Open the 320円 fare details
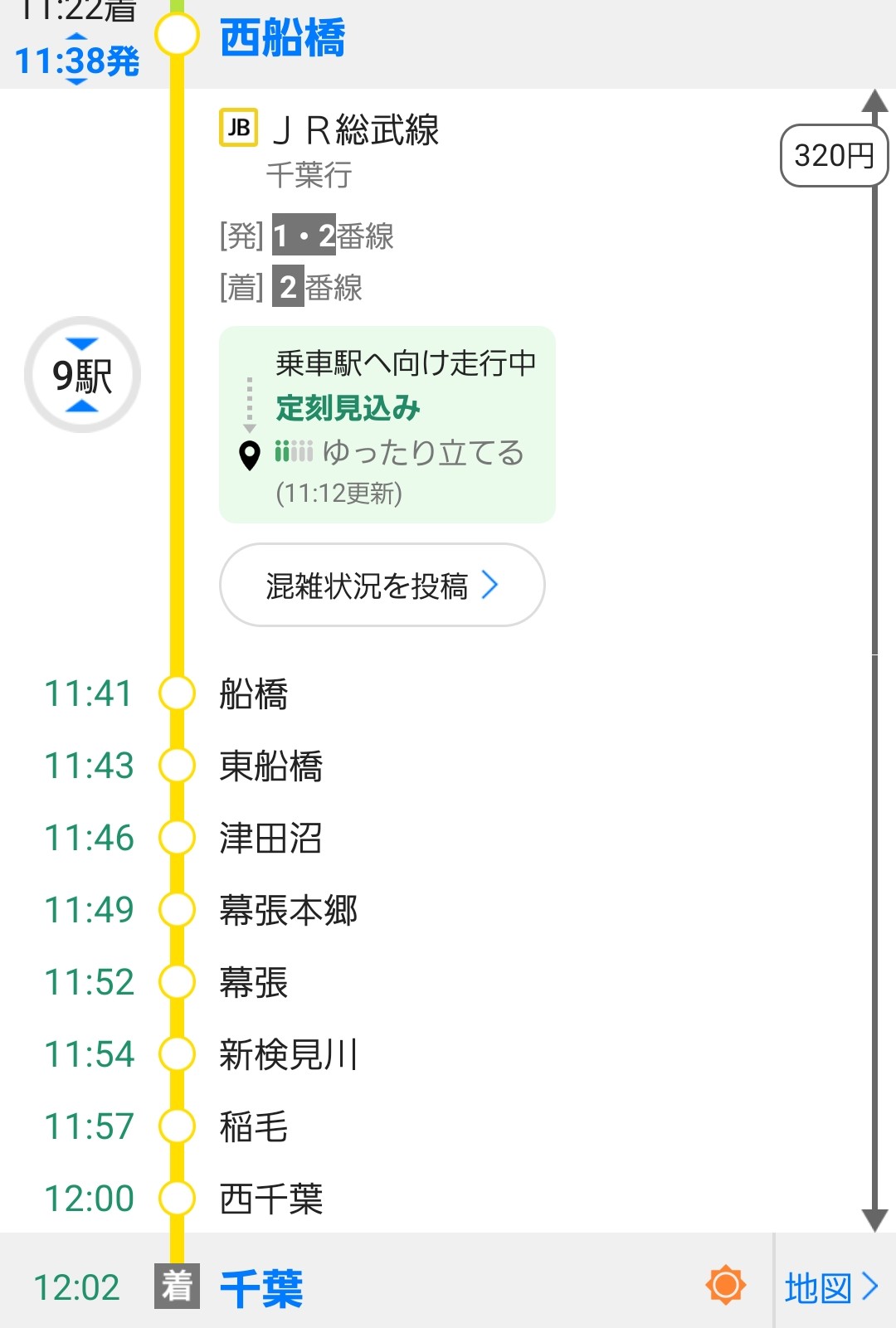896x1328 pixels. tap(834, 156)
